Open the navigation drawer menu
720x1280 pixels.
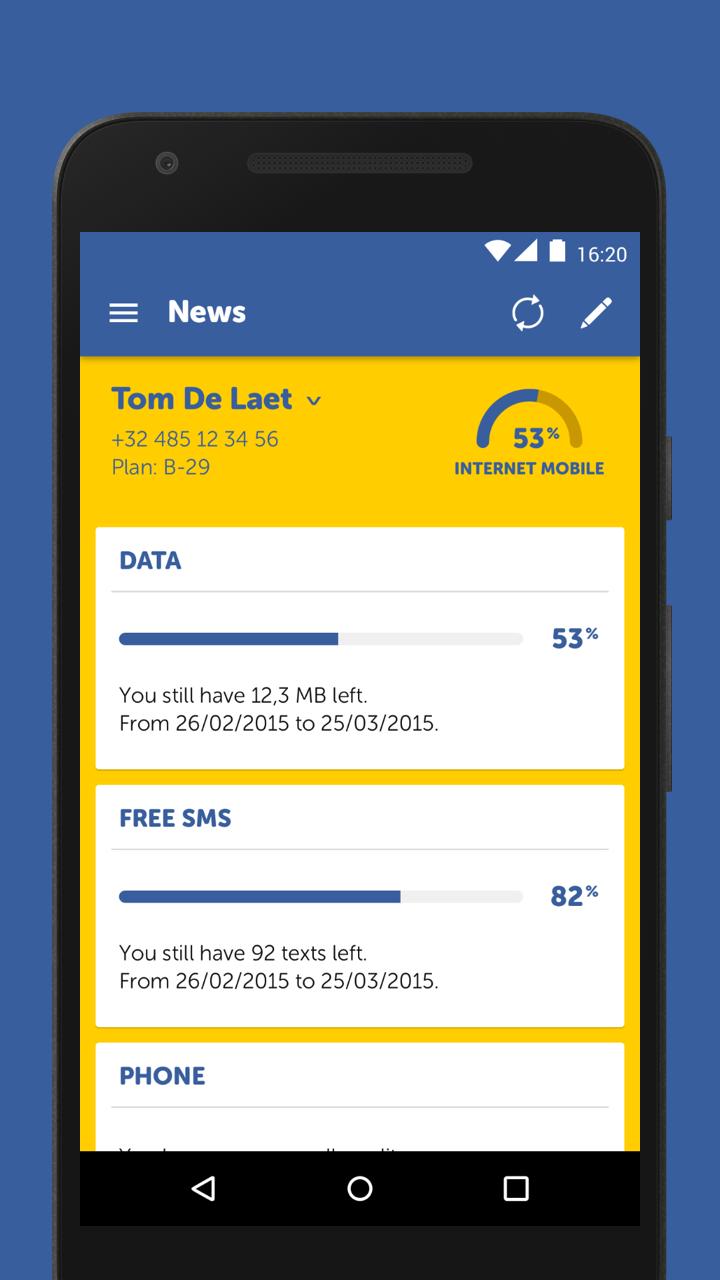tap(123, 313)
